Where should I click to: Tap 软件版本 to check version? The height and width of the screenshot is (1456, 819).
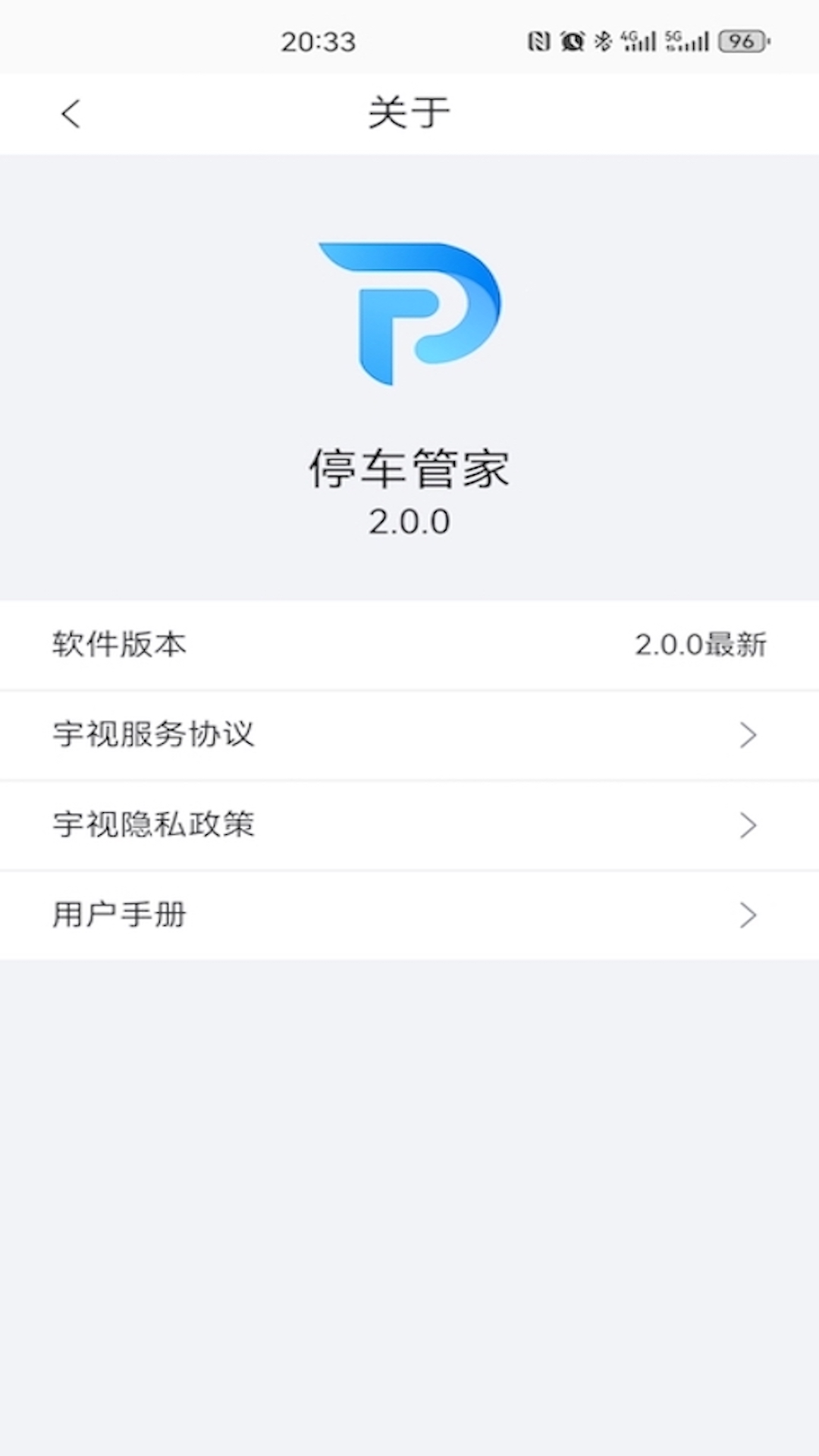pos(118,645)
